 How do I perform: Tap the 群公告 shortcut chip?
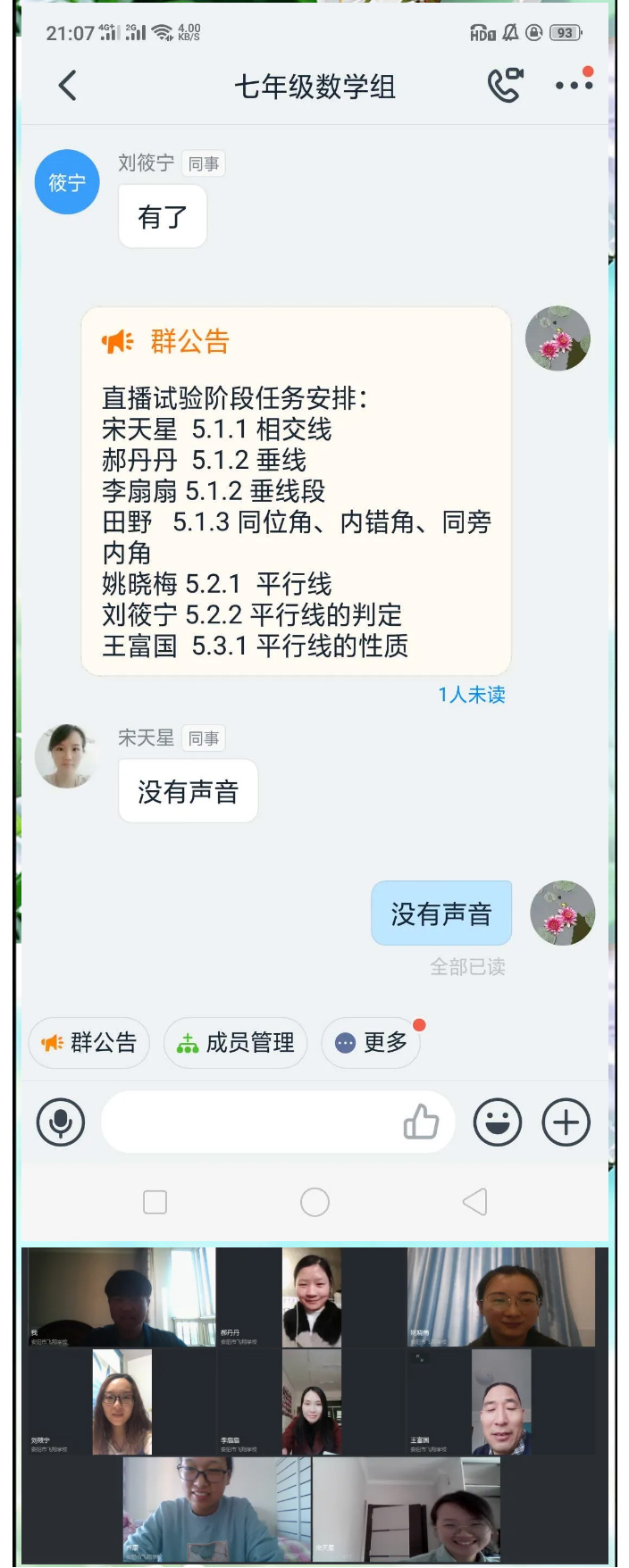(x=89, y=1042)
